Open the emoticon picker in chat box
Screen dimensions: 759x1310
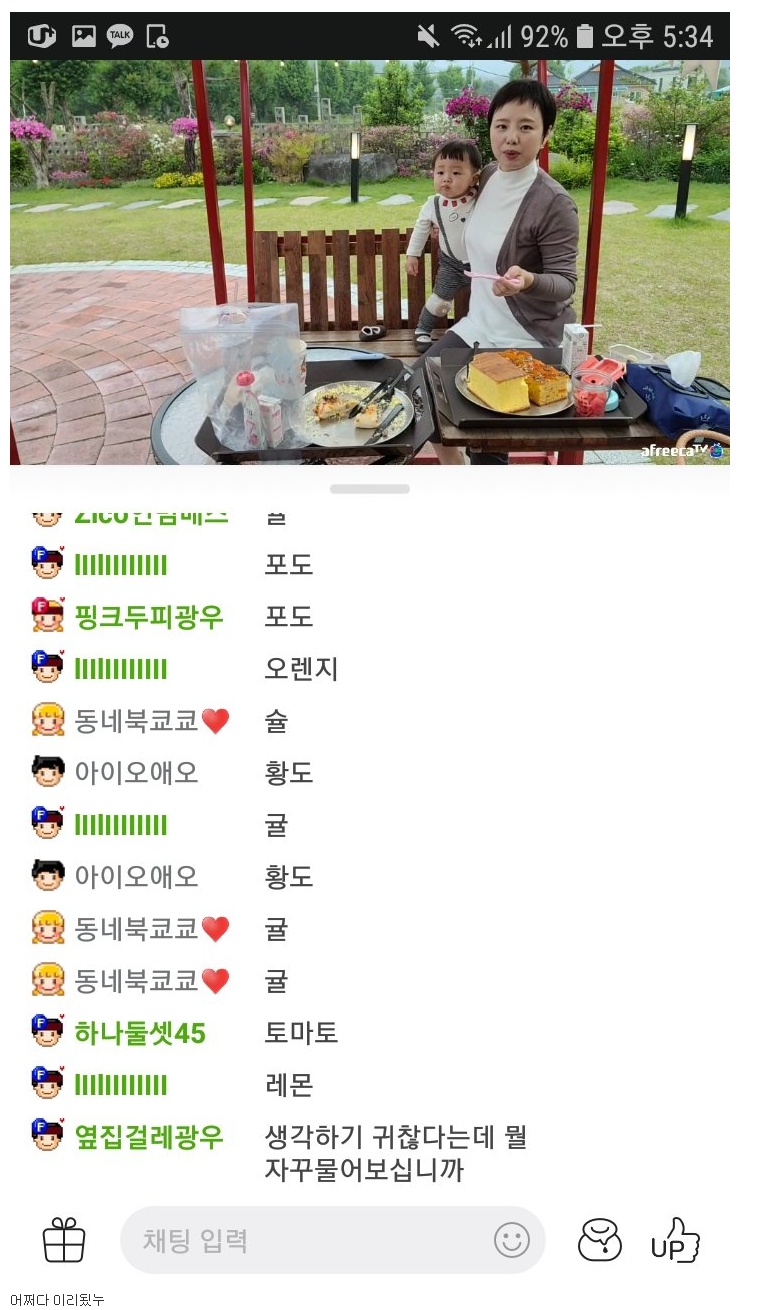click(x=511, y=1241)
